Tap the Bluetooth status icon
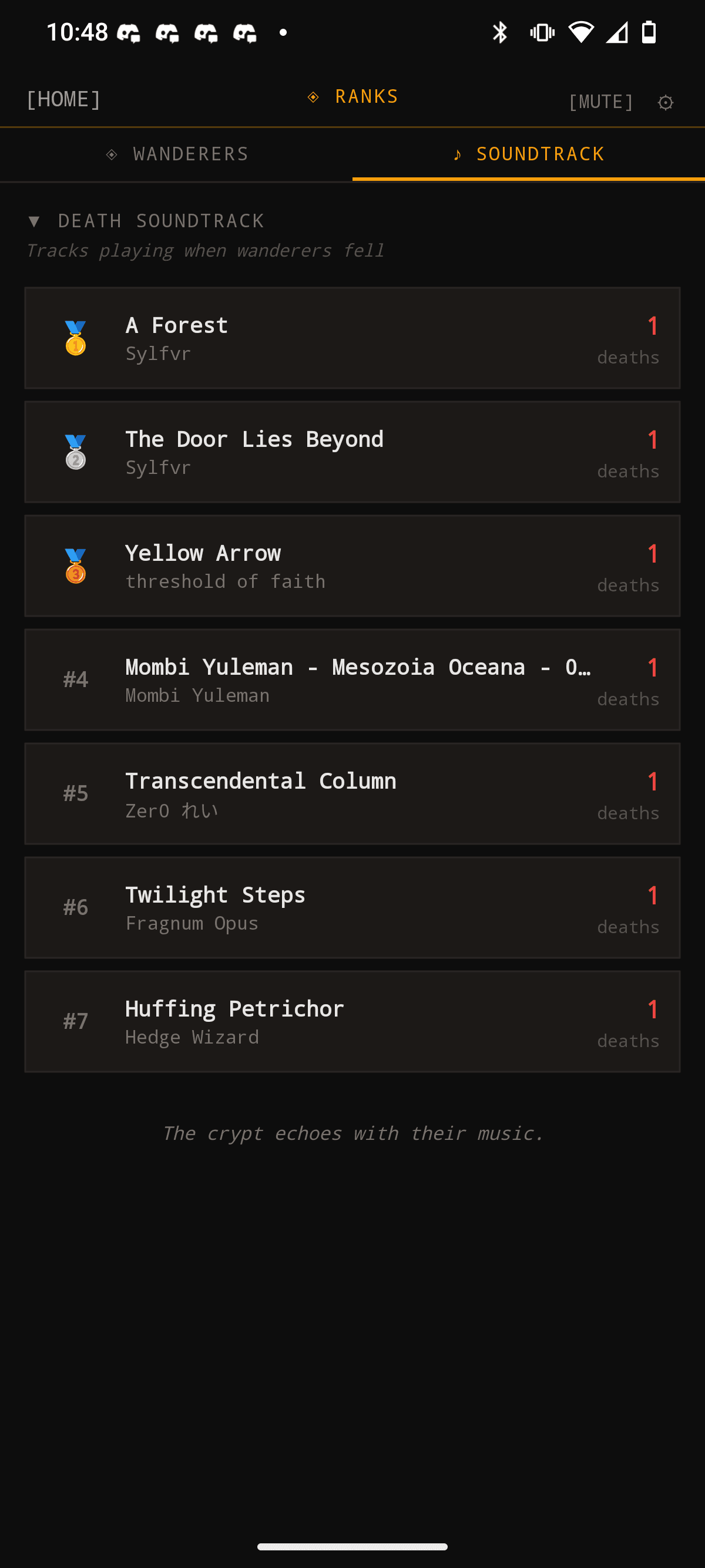 [x=501, y=32]
